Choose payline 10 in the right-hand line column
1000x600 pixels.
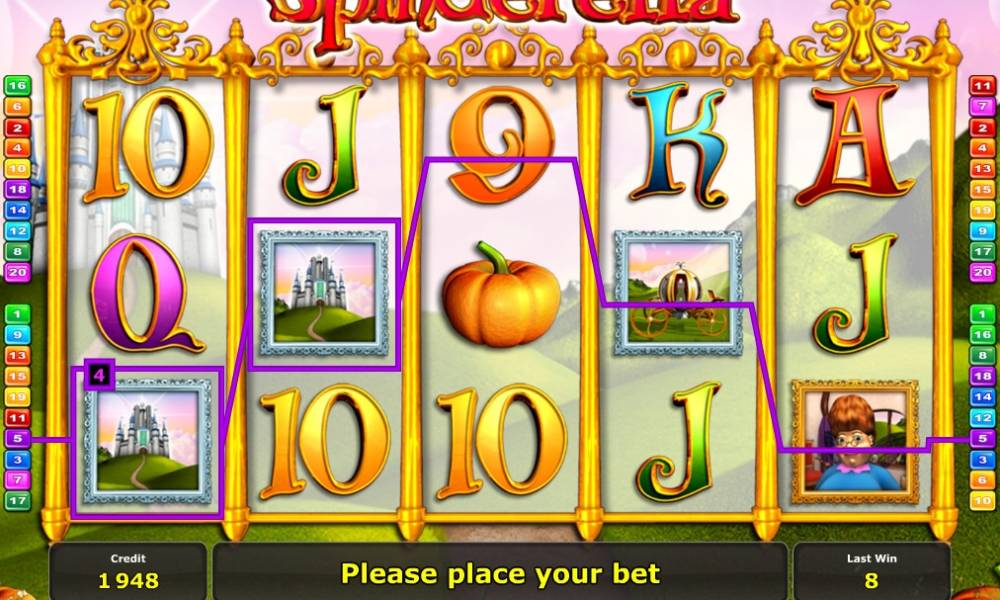tap(981, 501)
